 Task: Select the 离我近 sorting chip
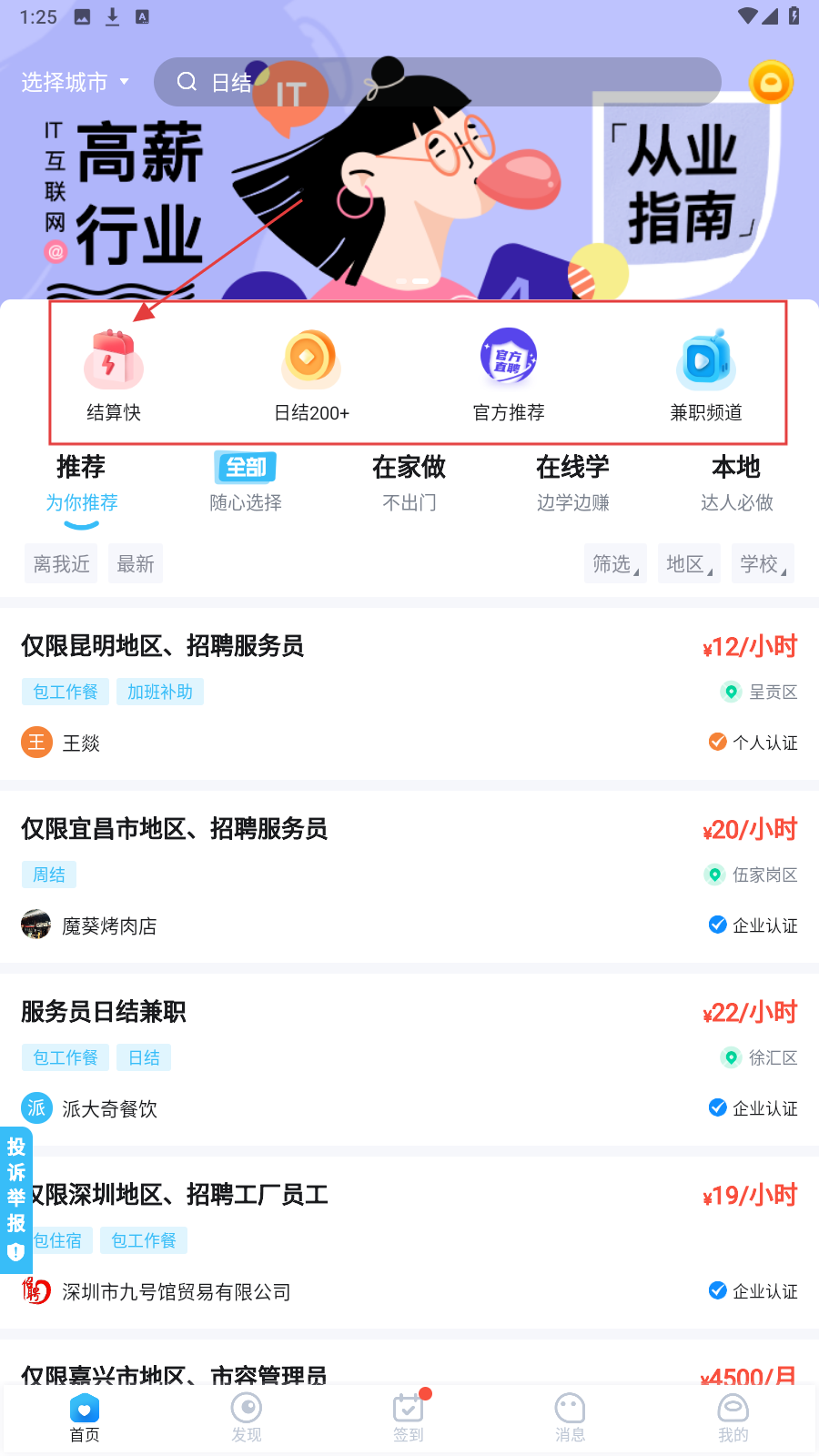click(x=61, y=564)
